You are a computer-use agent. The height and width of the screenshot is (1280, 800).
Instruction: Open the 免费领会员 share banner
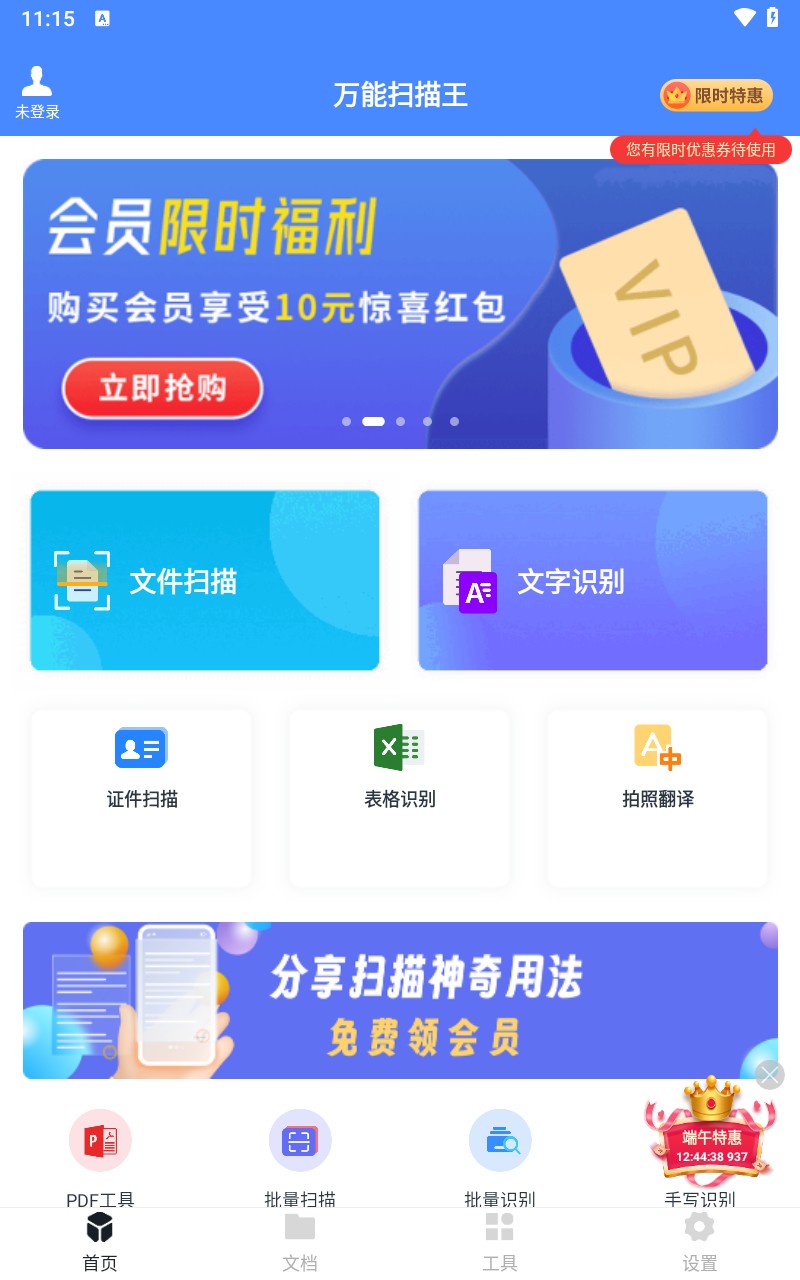(x=400, y=1000)
